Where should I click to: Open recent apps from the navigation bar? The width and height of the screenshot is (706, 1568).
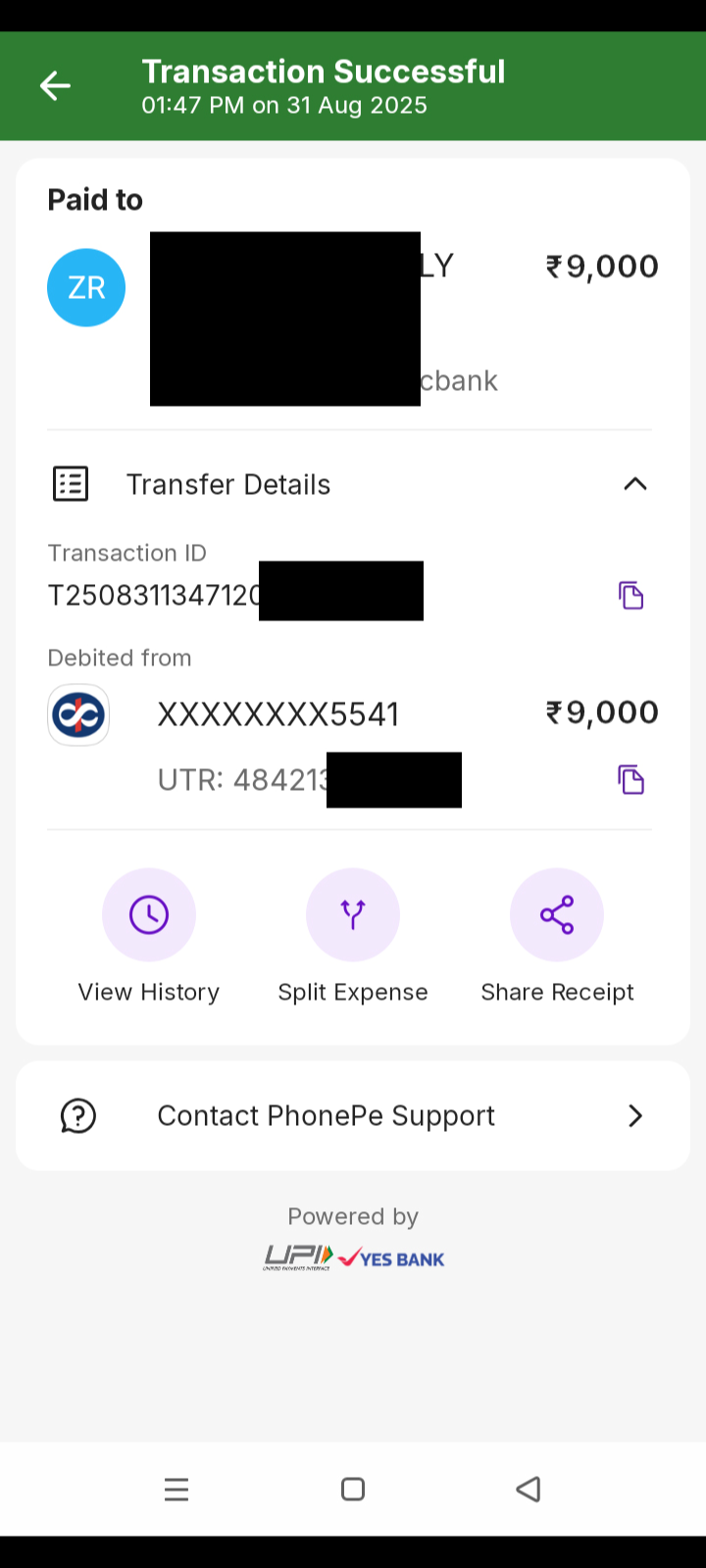[176, 1490]
